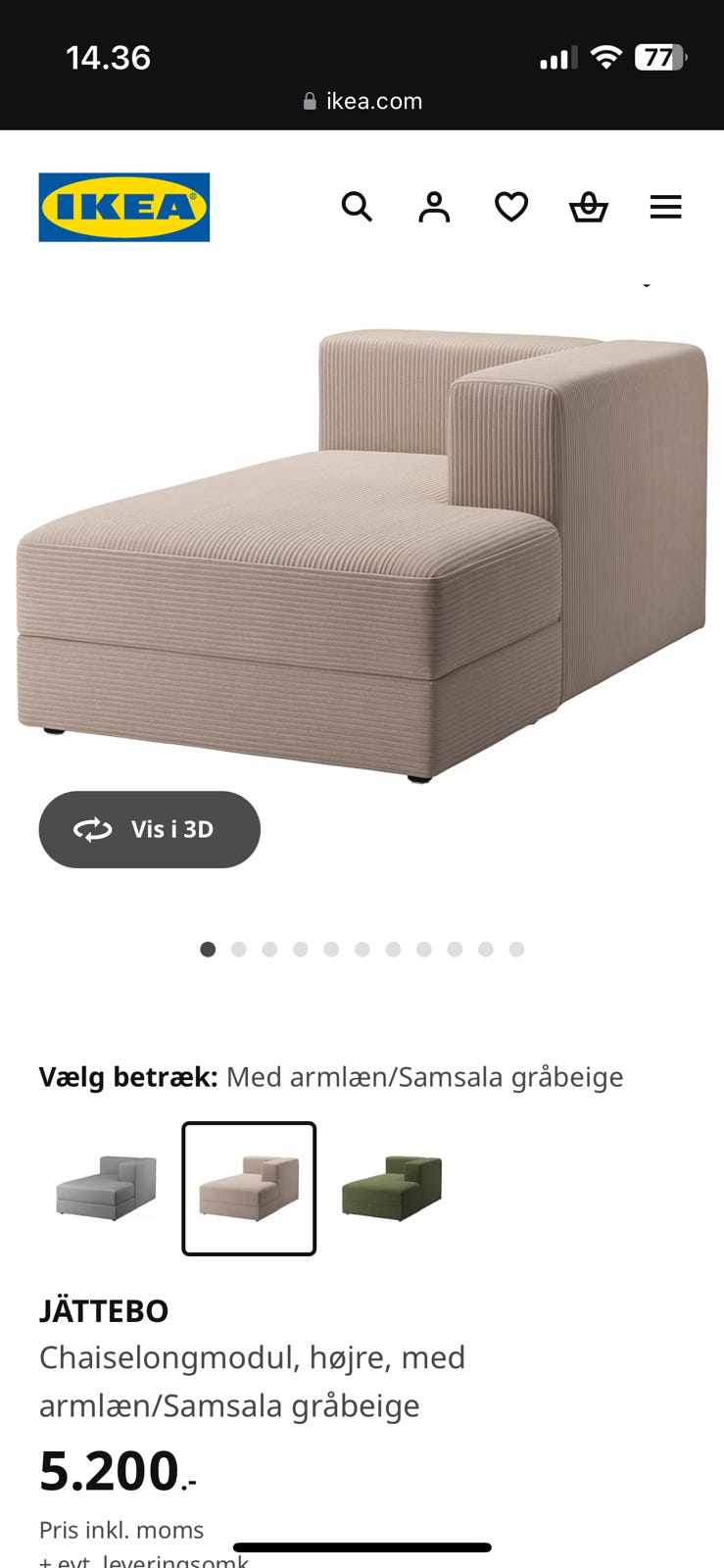The width and height of the screenshot is (724, 1568).
Task: Keep the Samsala gråbeige cover selected
Action: [x=248, y=1188]
